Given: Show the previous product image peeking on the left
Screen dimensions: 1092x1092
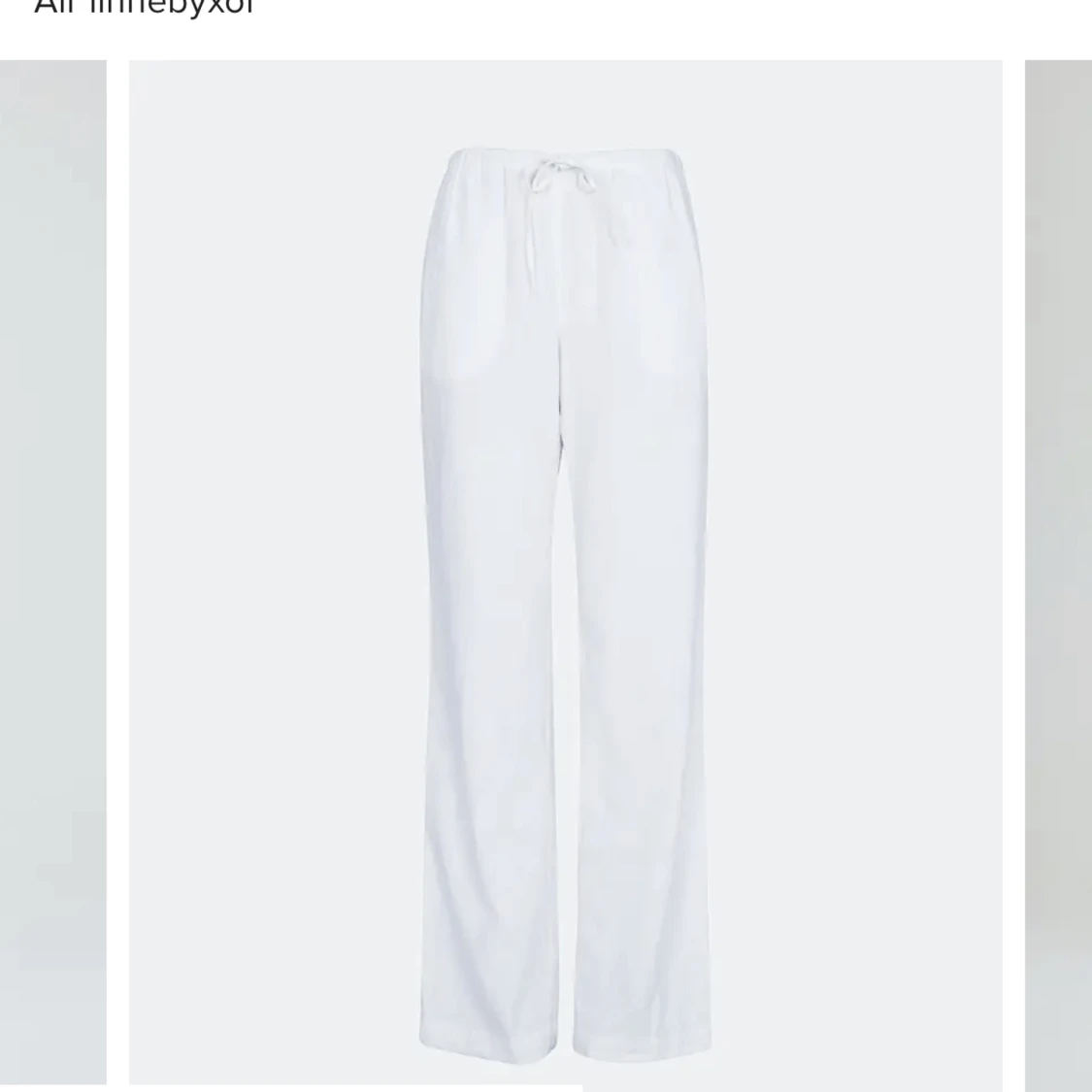Looking at the screenshot, I should (x=52, y=573).
